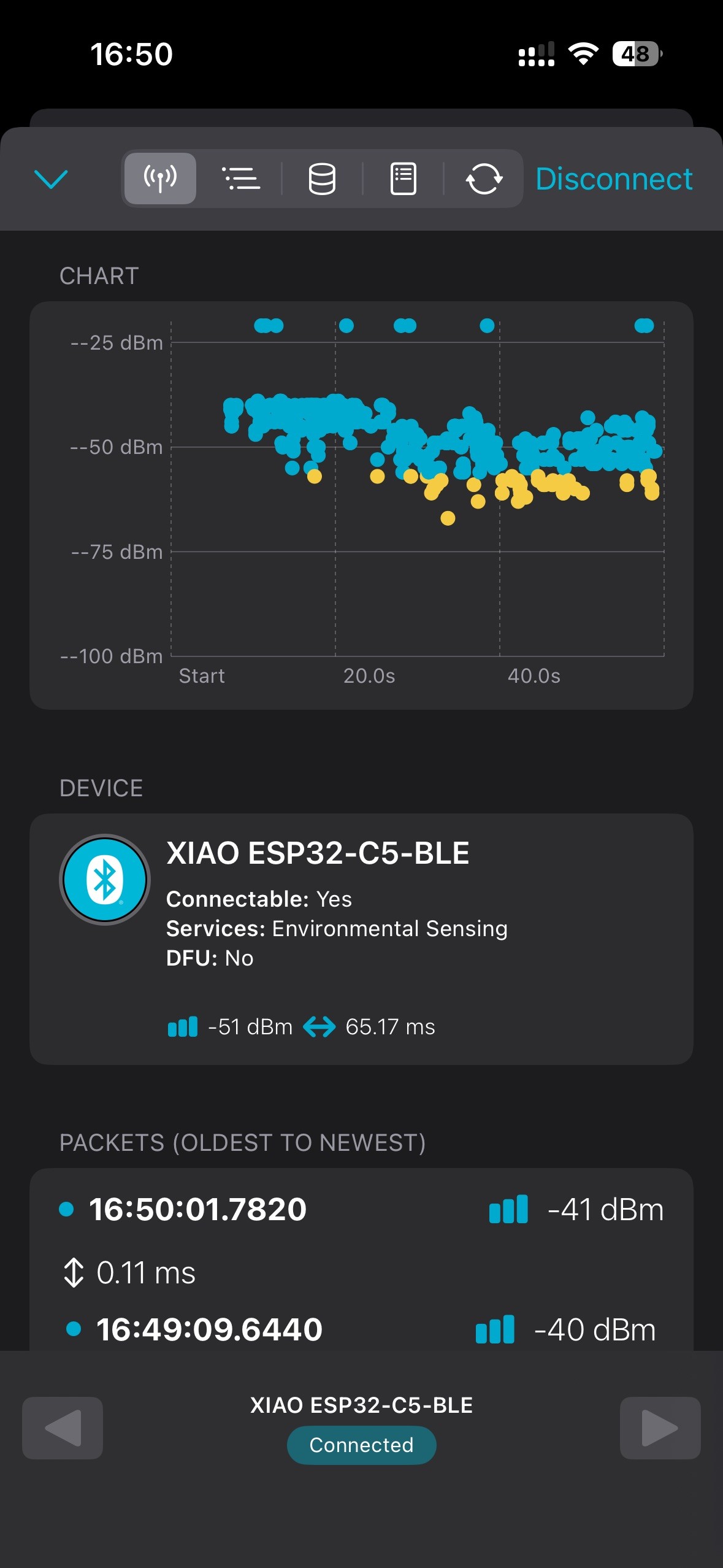
Task: Open the packet at 16:49:09.6440
Action: [361, 1329]
